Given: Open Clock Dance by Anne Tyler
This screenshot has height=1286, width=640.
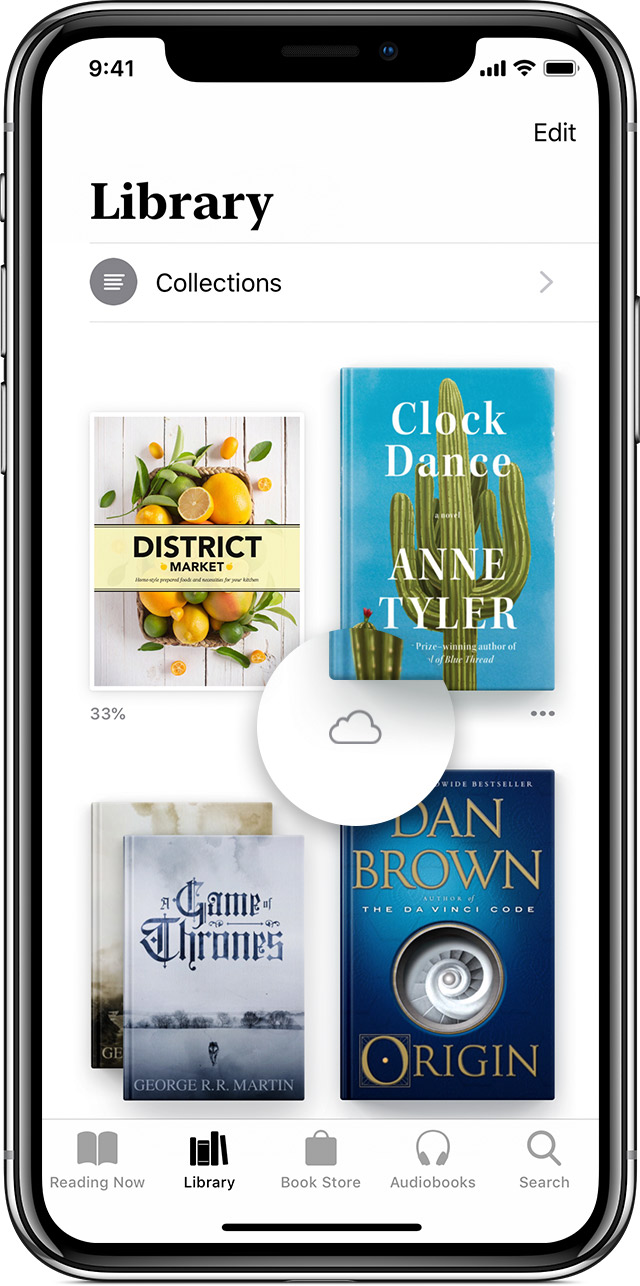Looking at the screenshot, I should (x=447, y=528).
